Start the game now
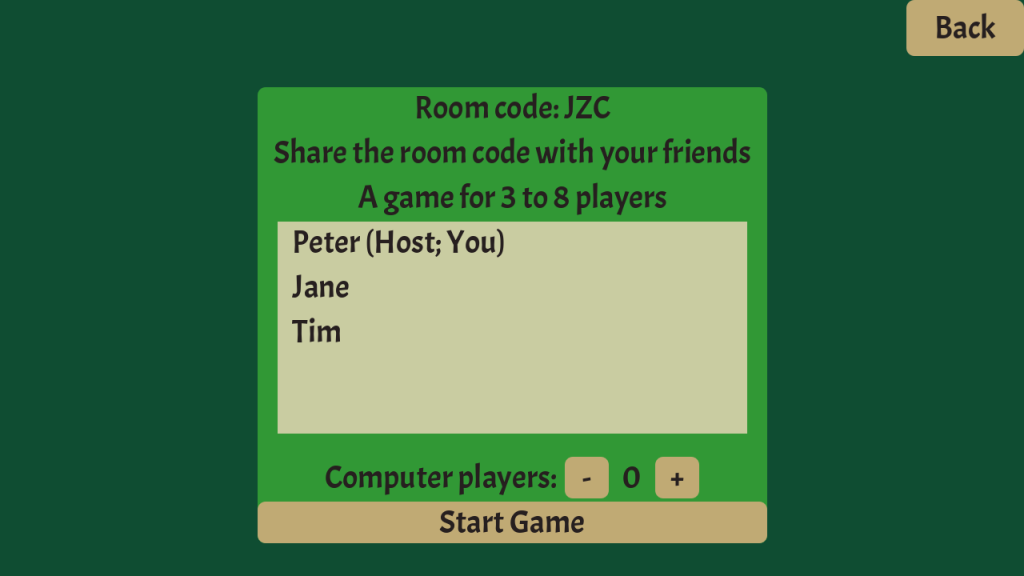This screenshot has width=1024, height=576. (x=512, y=522)
